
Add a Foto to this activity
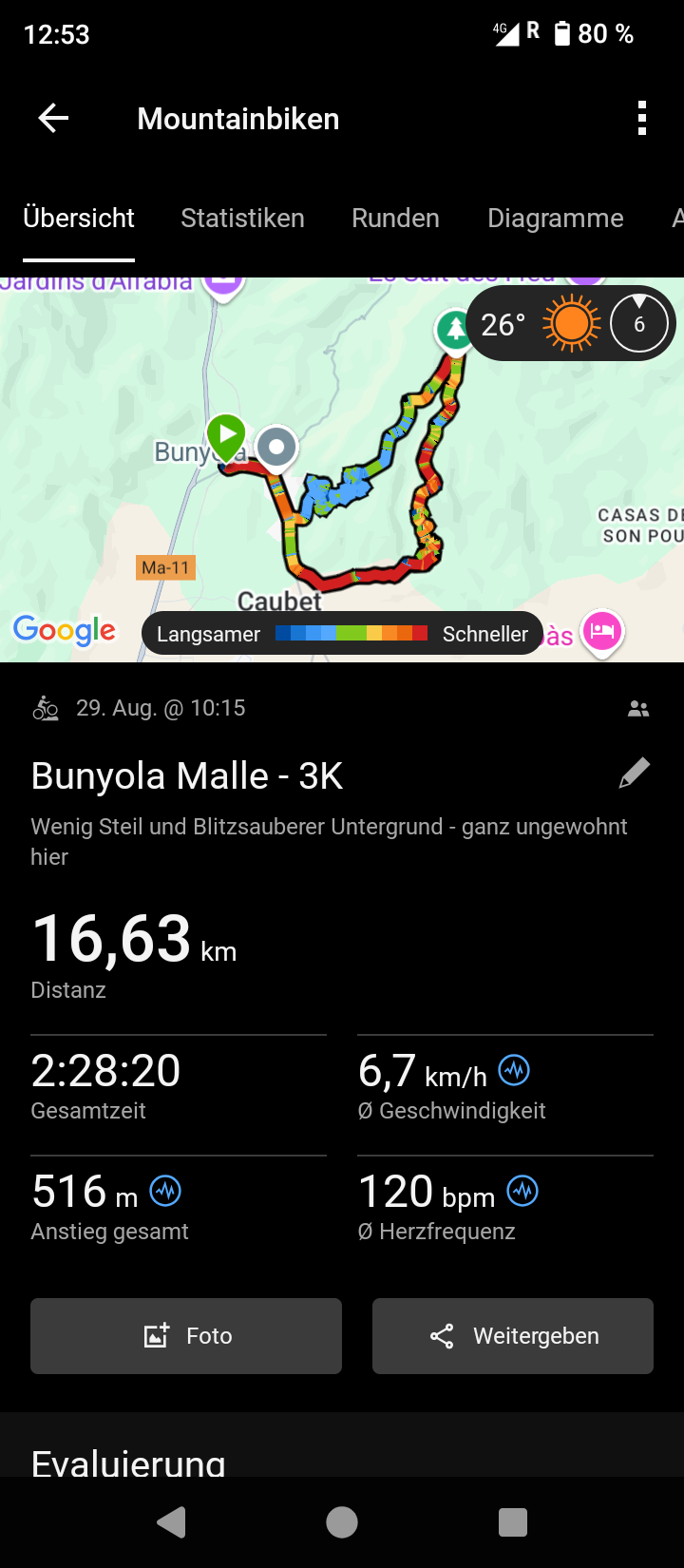pyautogui.click(x=186, y=1336)
